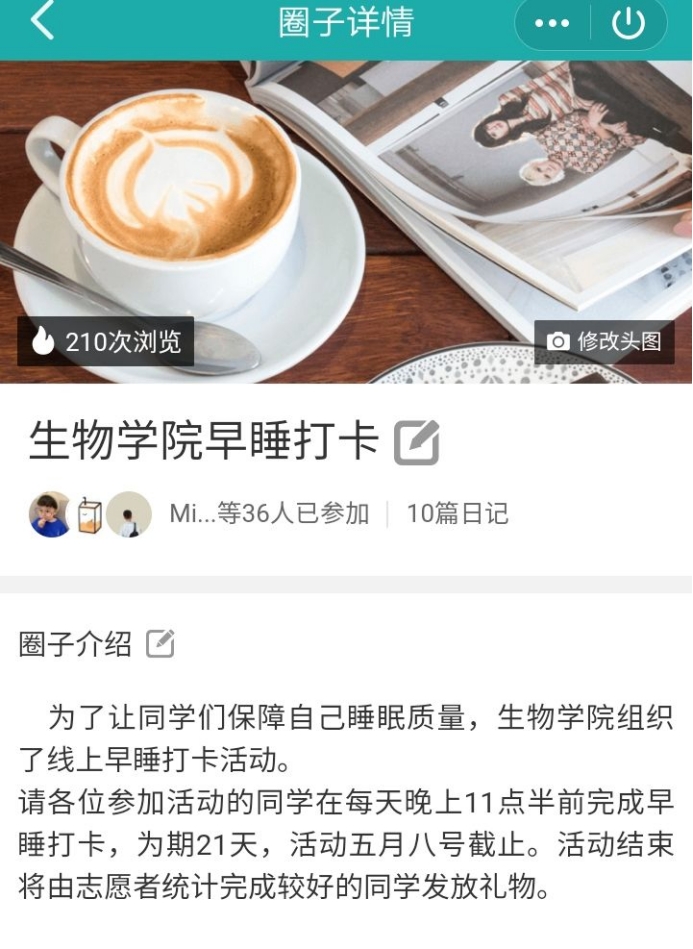Tap 修改头图 to change the cover image
Image resolution: width=693 pixels, height=949 pixels.
pyautogui.click(x=605, y=341)
